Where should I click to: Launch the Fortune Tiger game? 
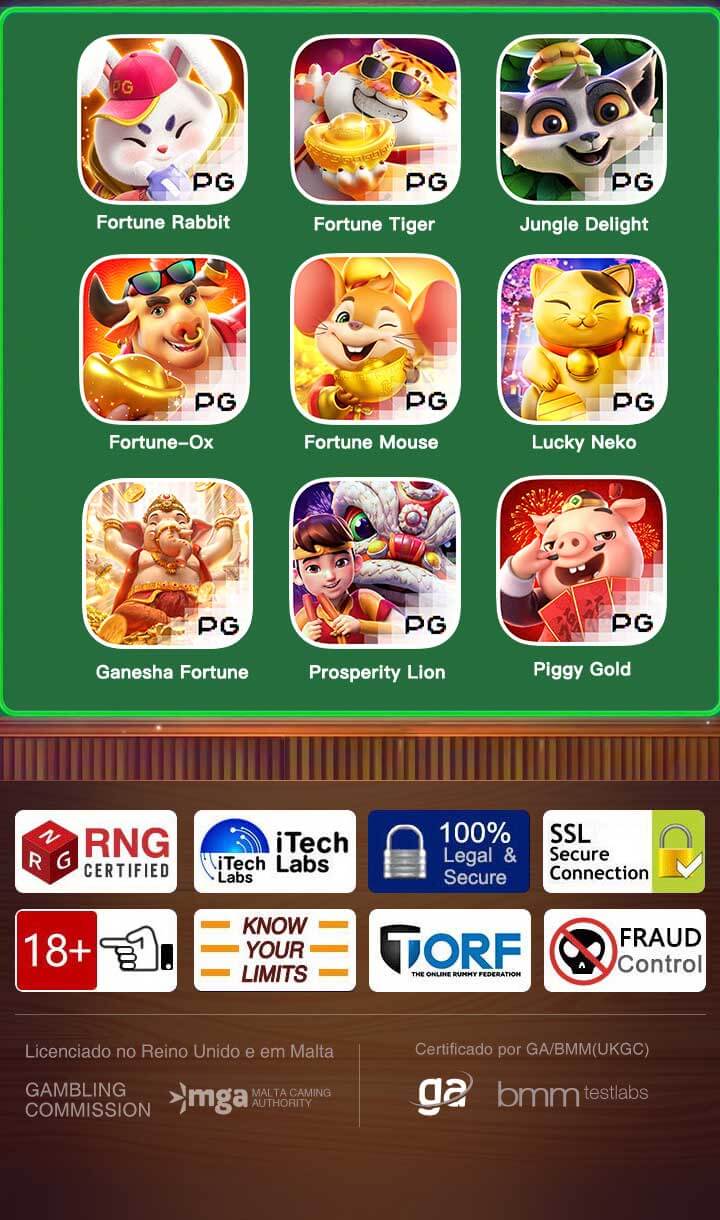[x=375, y=120]
